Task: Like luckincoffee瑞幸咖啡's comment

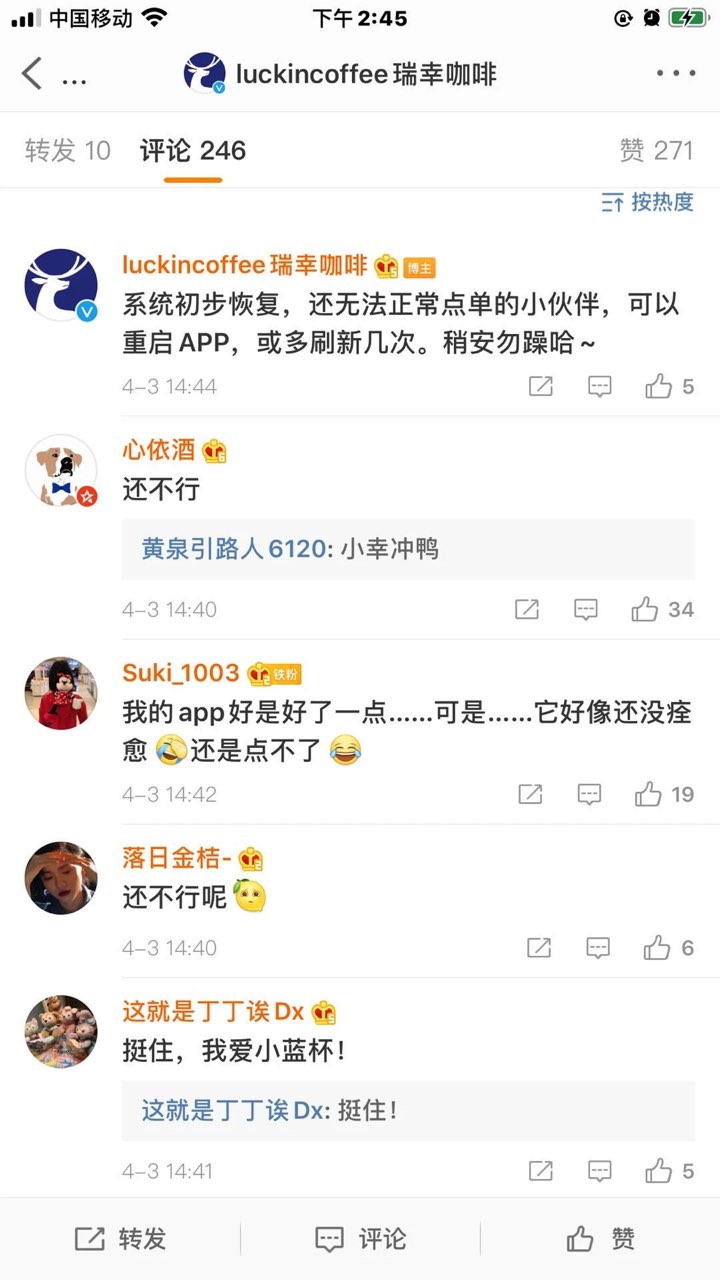Action: pos(669,386)
